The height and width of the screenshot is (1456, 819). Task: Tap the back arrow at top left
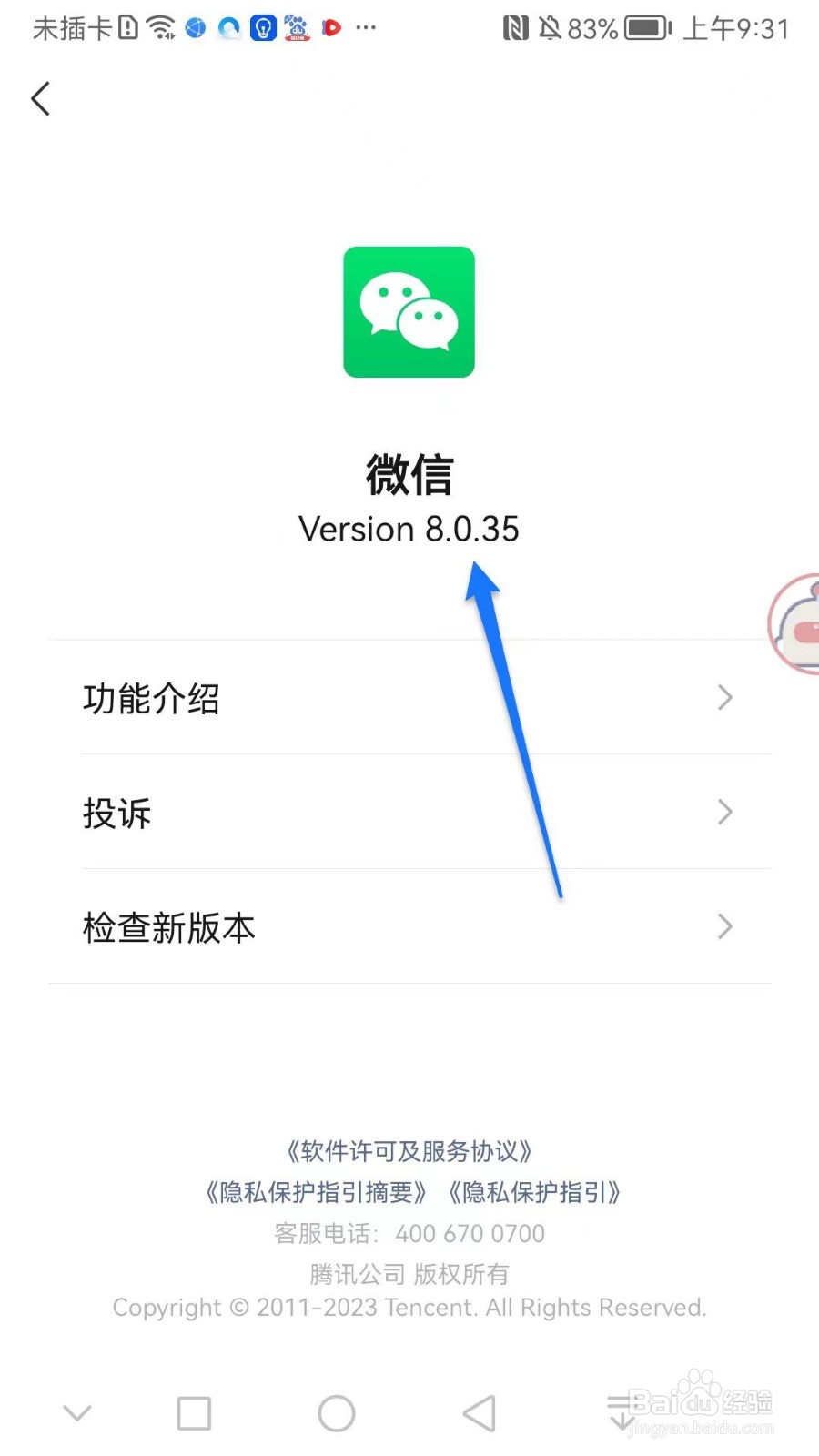pyautogui.click(x=41, y=98)
